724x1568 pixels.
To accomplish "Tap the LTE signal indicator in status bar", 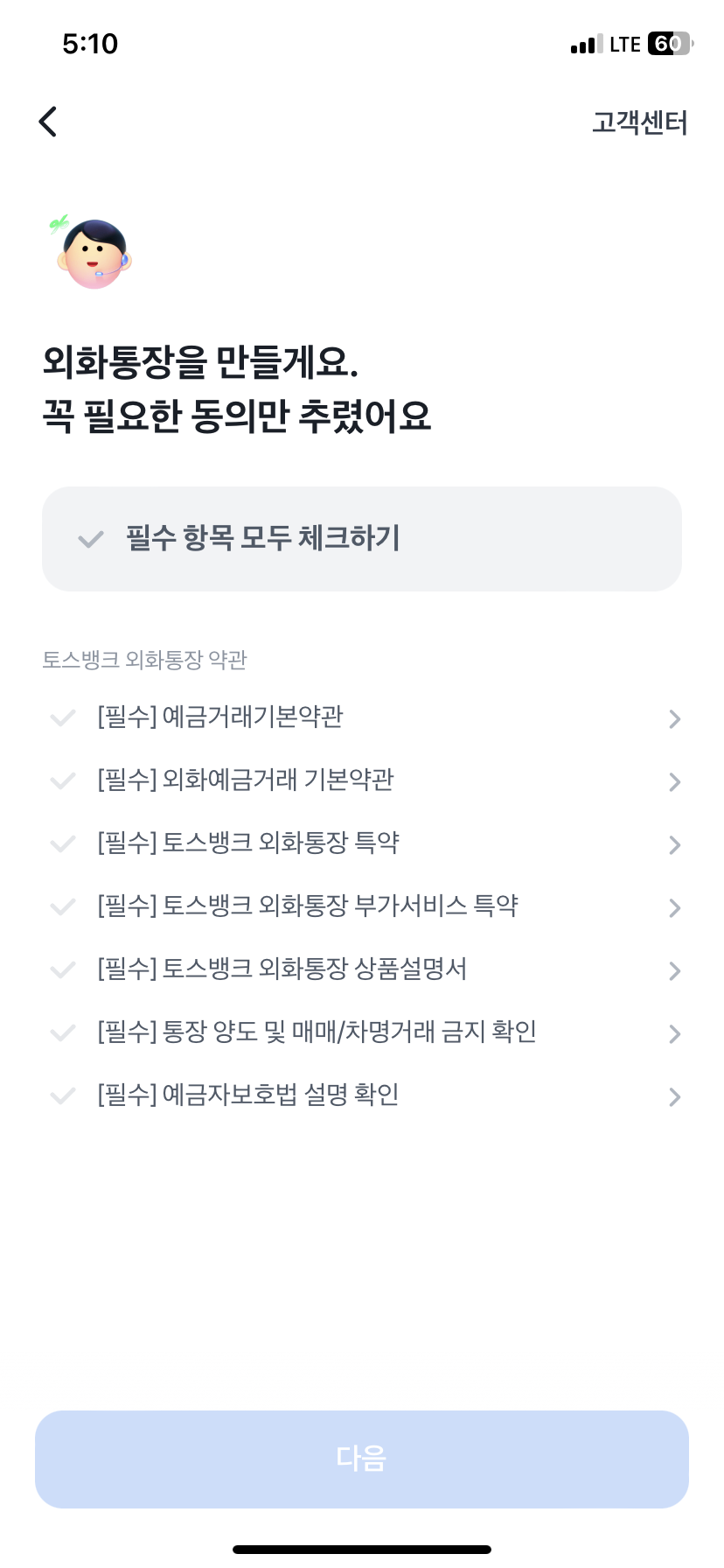I will pos(623,43).
